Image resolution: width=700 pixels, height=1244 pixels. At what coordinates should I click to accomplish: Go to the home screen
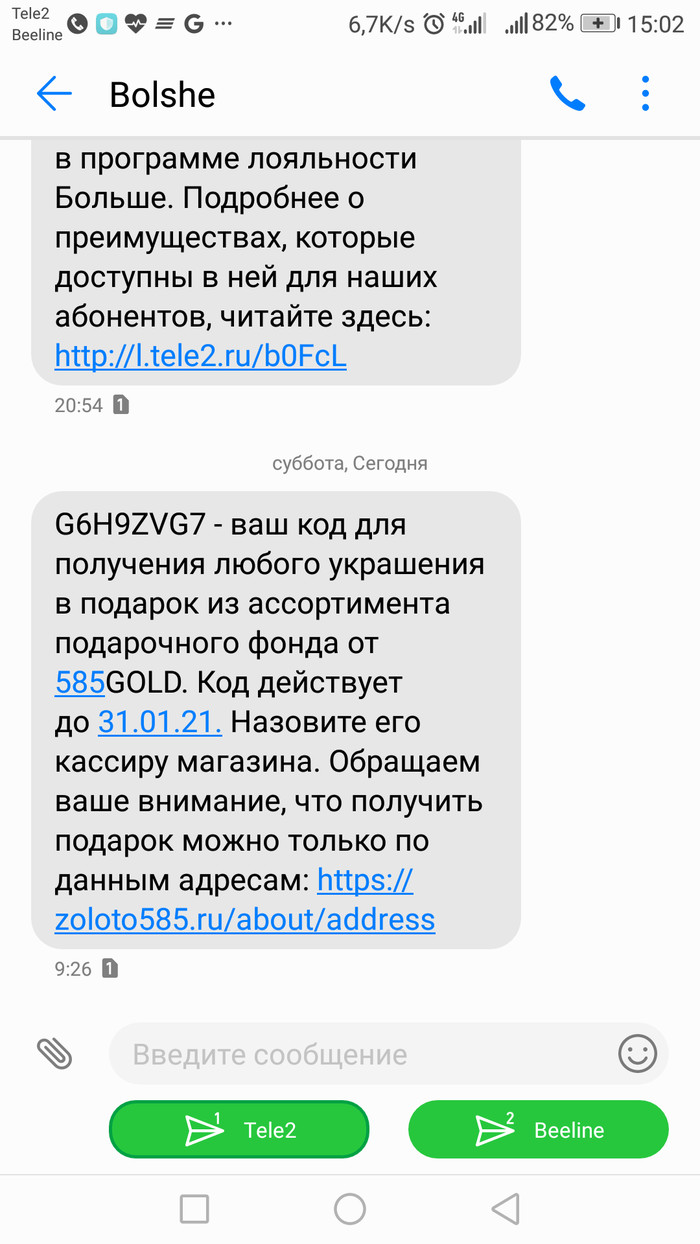tap(350, 1209)
